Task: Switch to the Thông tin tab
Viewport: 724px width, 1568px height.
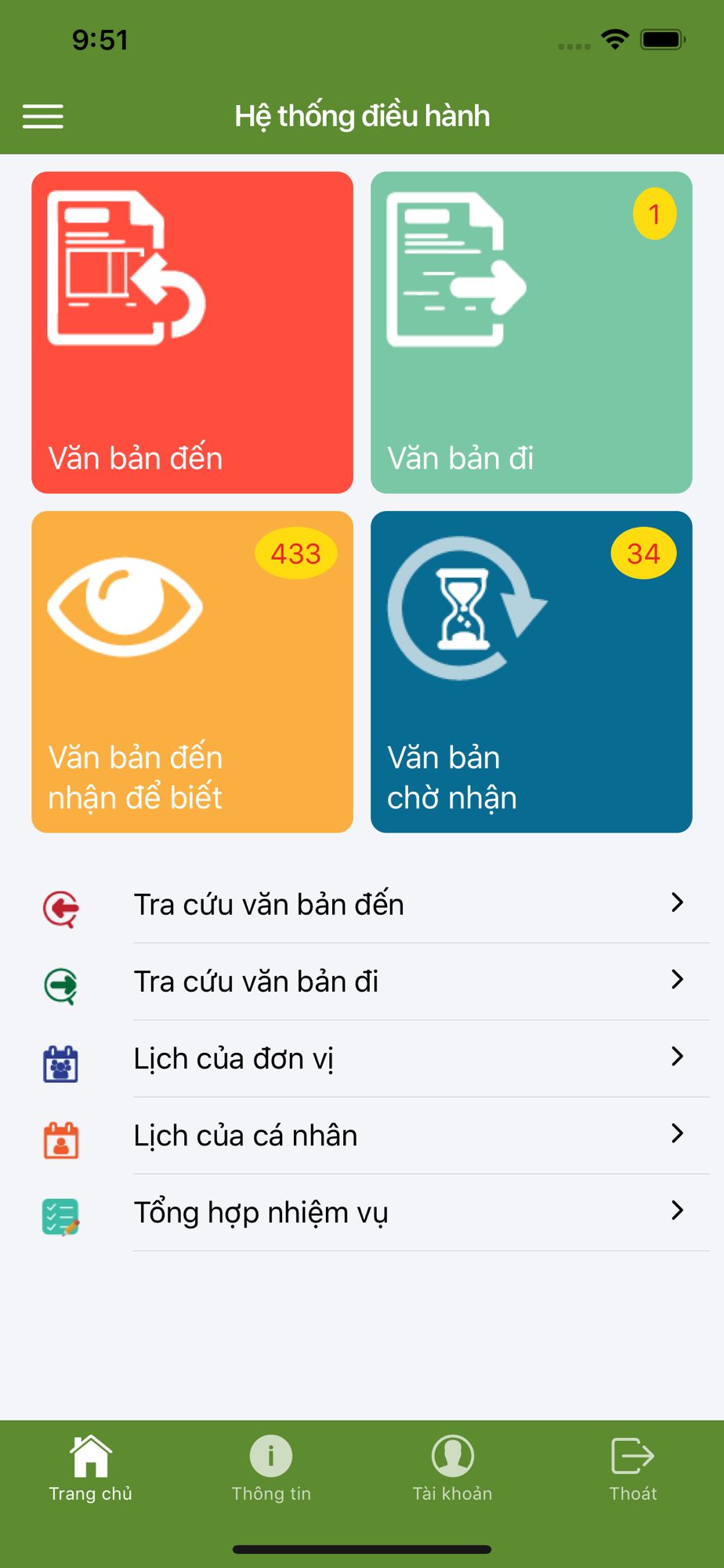Action: 271,1468
